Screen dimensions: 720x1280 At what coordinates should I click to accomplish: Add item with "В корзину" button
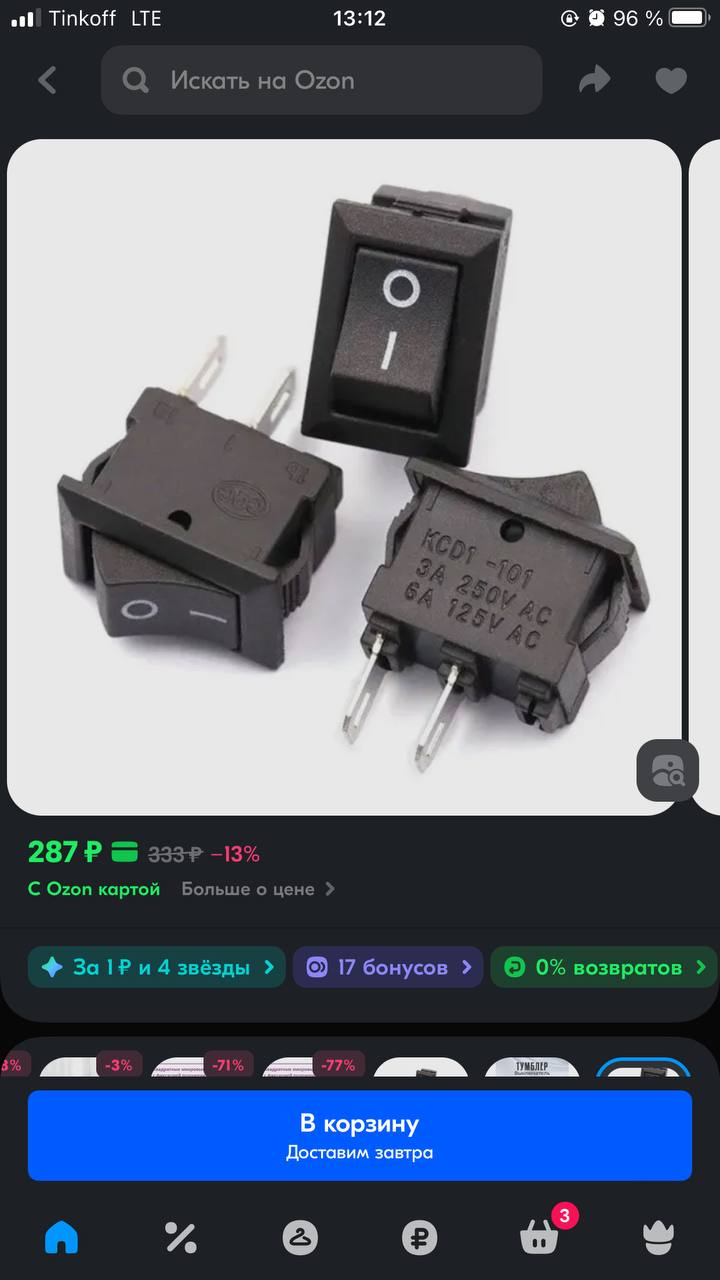pyautogui.click(x=360, y=1135)
